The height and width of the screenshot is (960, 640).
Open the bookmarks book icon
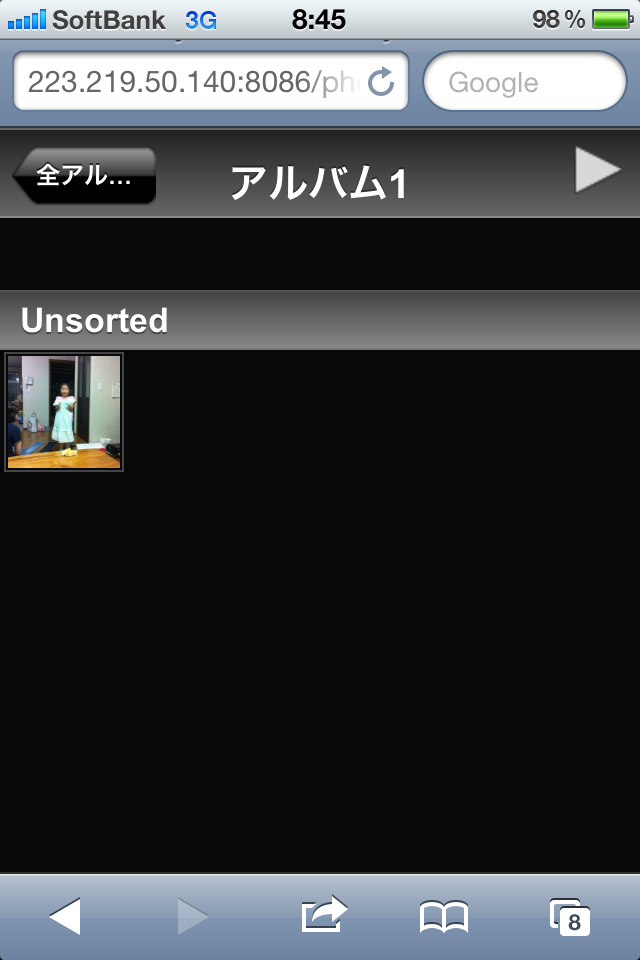pos(443,916)
